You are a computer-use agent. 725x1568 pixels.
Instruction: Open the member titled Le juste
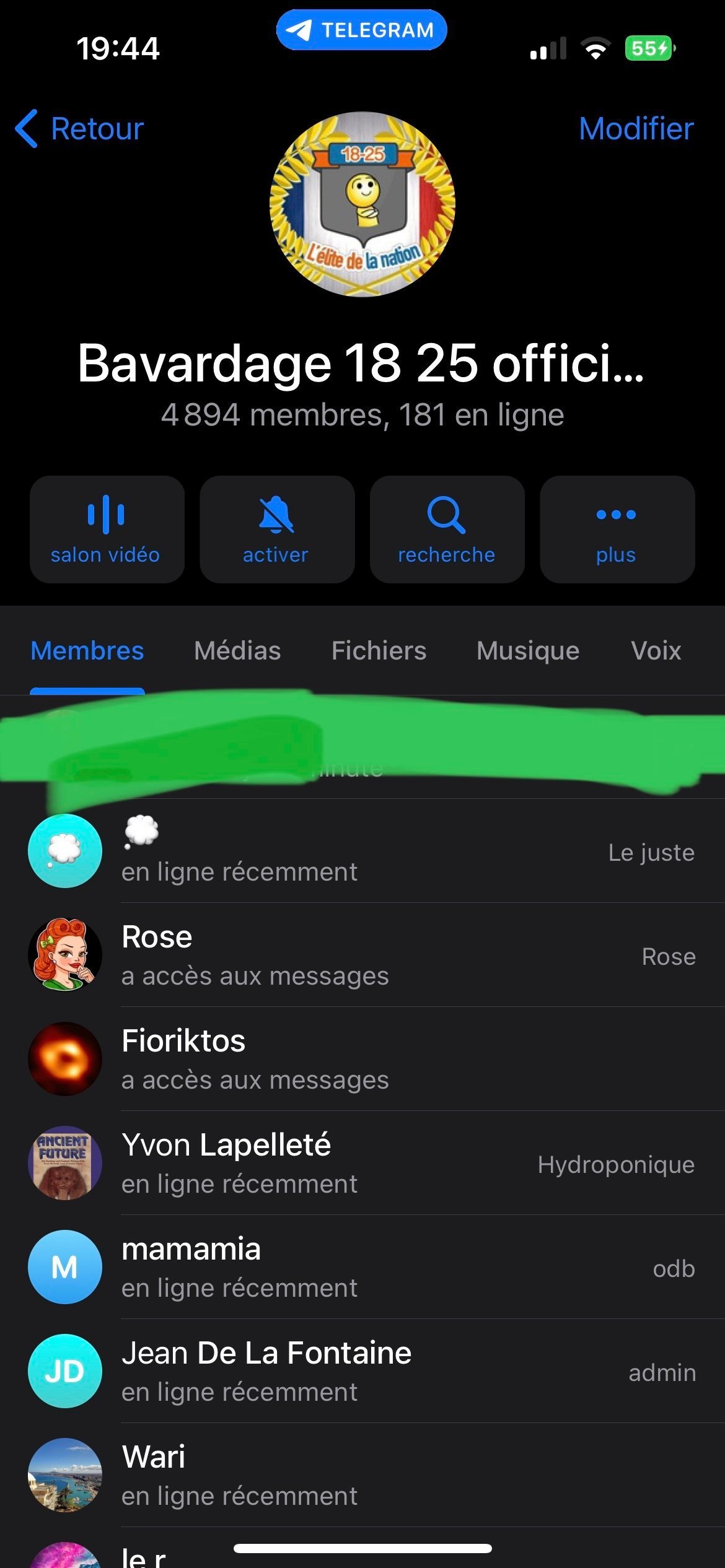(362, 852)
